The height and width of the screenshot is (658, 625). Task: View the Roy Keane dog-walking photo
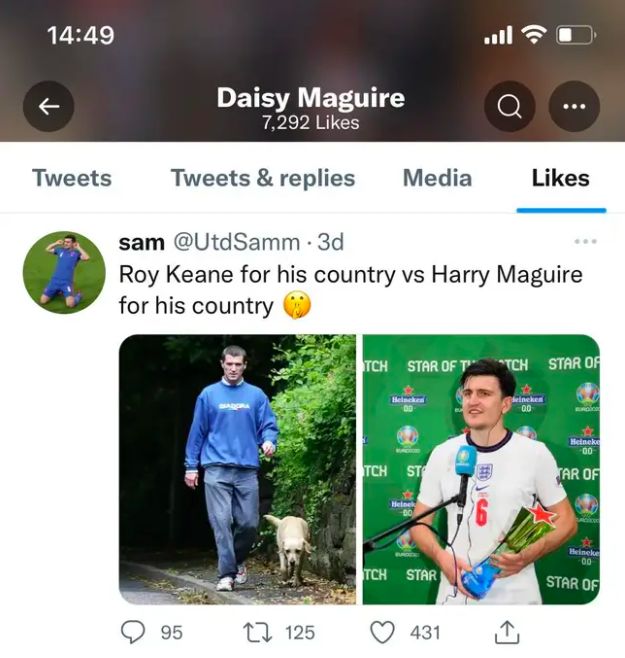(x=237, y=469)
